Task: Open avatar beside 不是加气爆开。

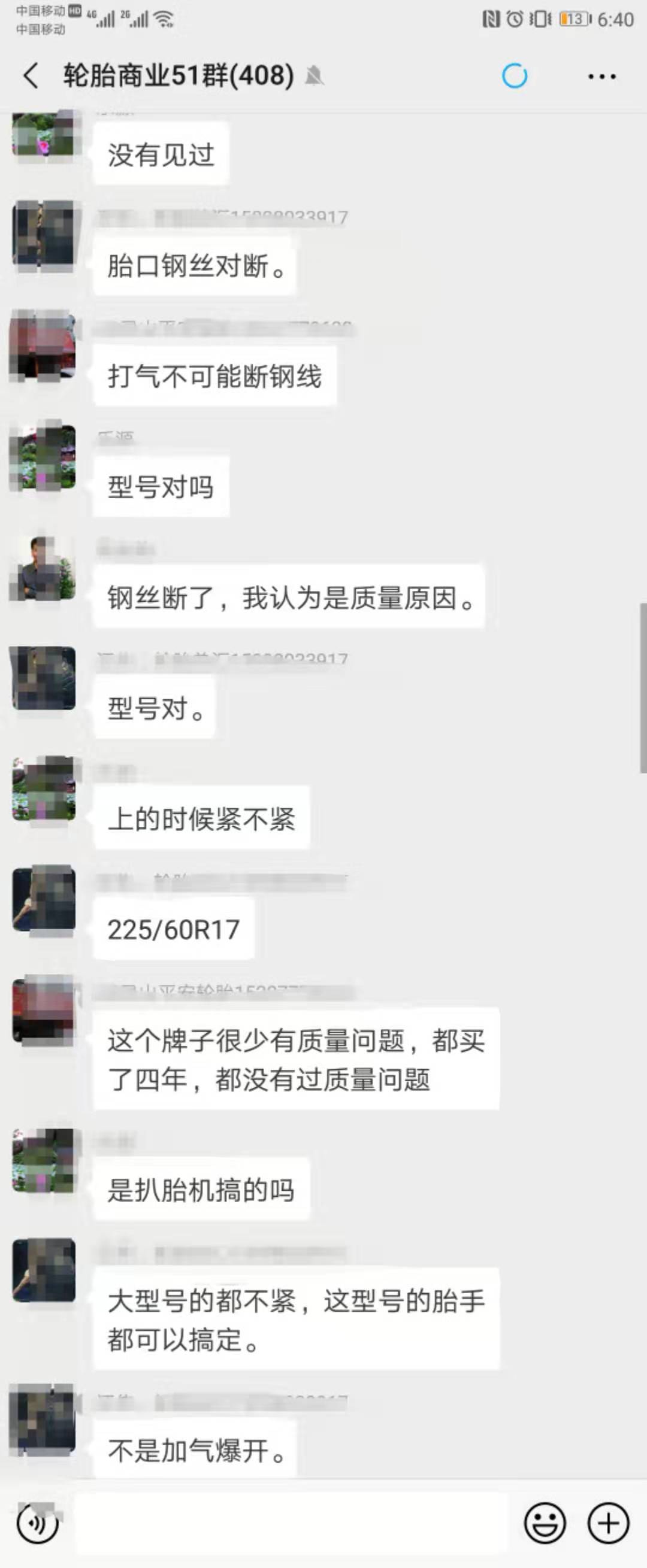Action: (44, 1418)
